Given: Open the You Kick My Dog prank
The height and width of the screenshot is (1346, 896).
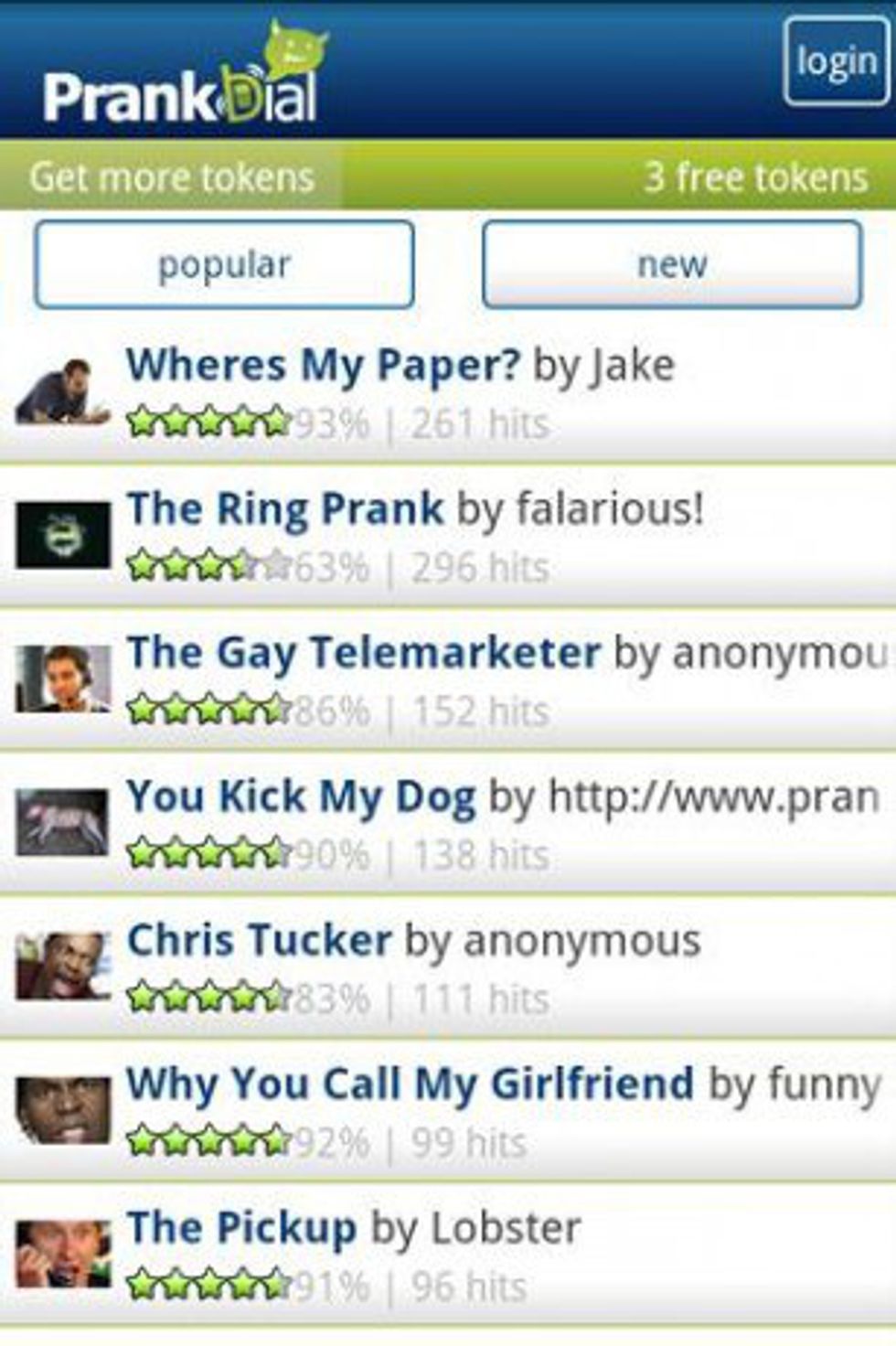Looking at the screenshot, I should [302, 796].
